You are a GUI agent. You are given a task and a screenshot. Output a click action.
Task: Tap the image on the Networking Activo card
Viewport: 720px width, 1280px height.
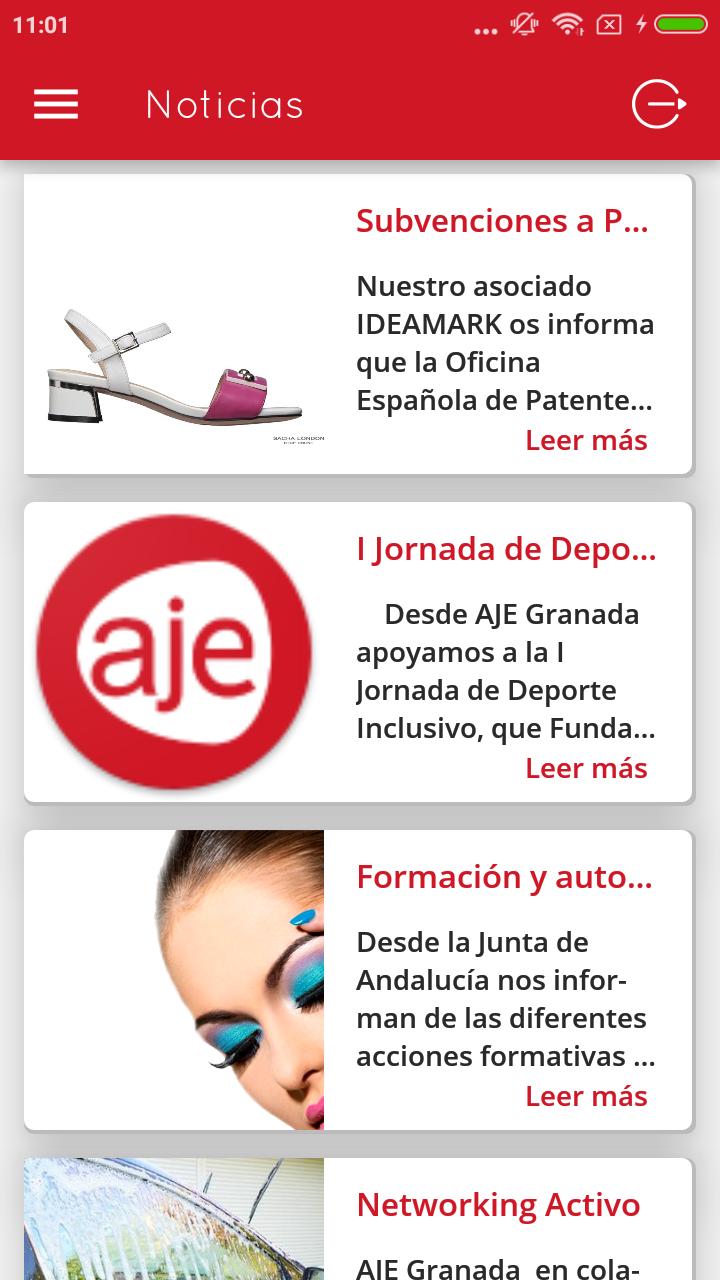click(x=175, y=1219)
